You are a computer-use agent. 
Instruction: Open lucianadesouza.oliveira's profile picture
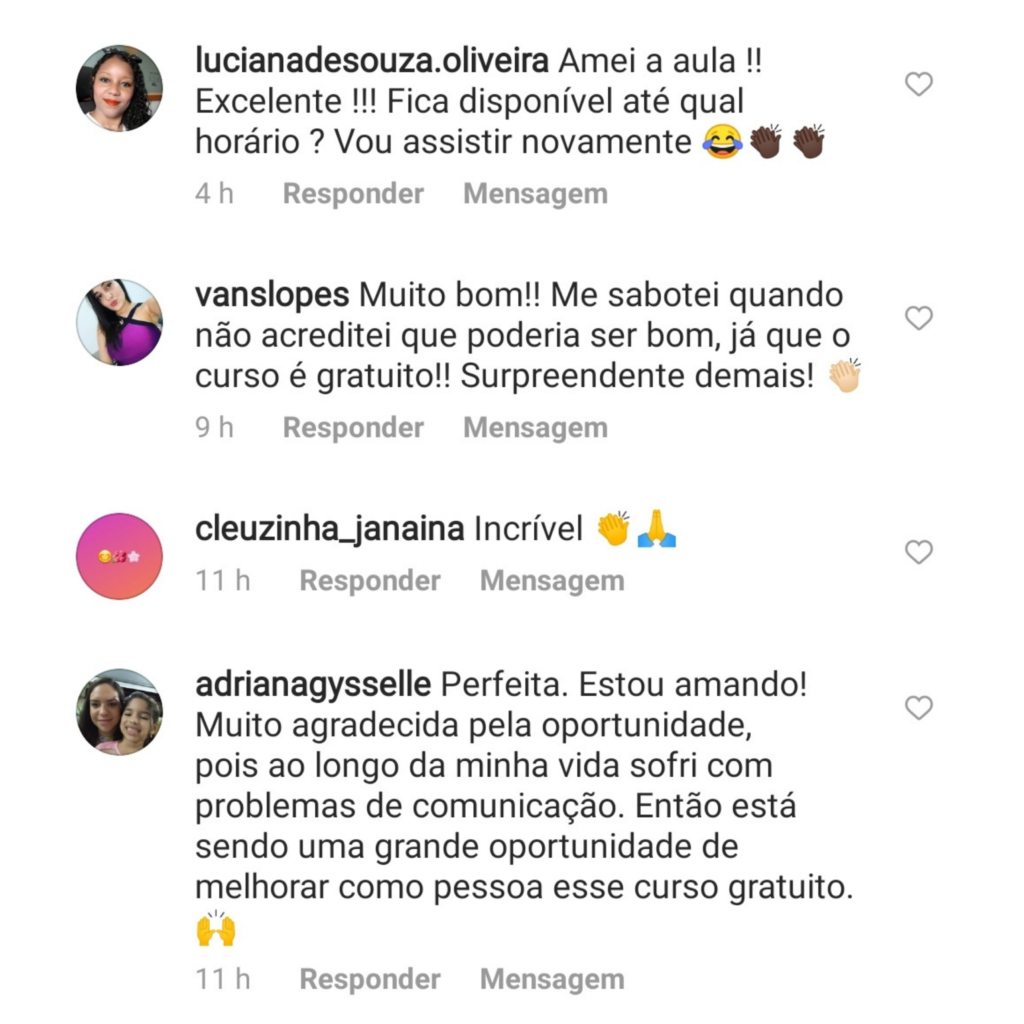(x=120, y=88)
